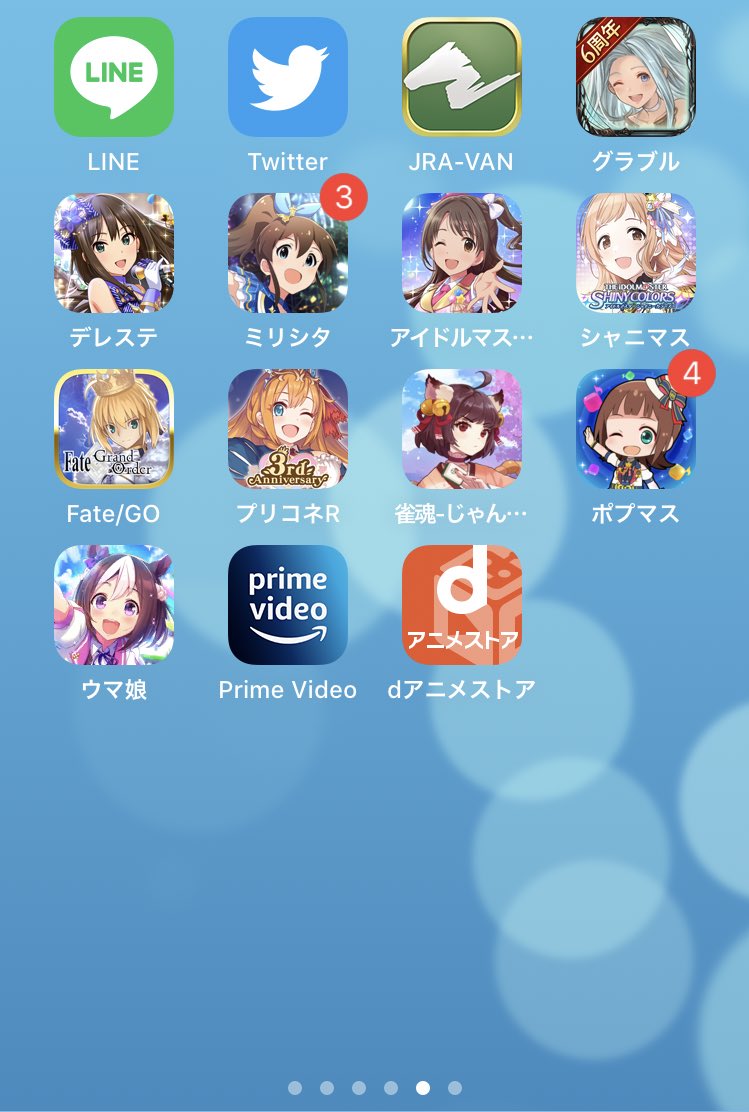Launch ポプマス with 4 notifications

[x=636, y=429]
